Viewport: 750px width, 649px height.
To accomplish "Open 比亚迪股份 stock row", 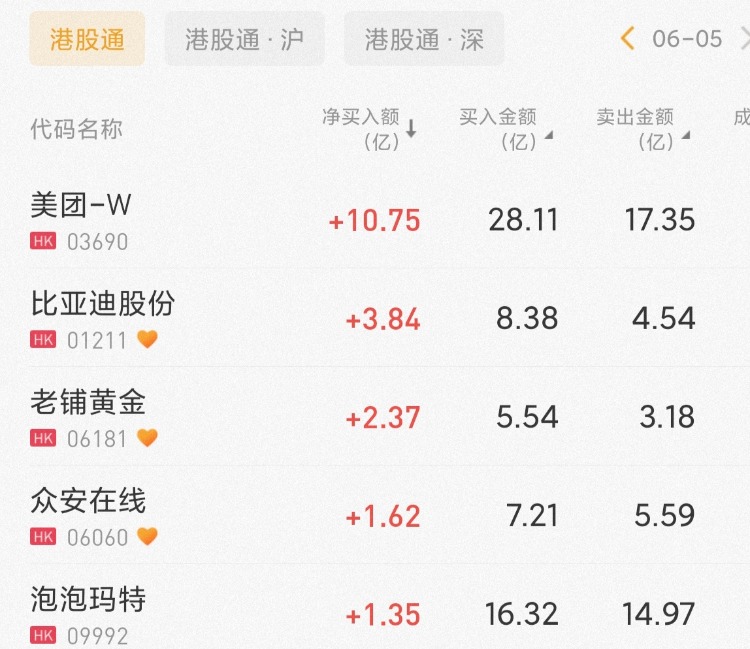I will coord(102,303).
